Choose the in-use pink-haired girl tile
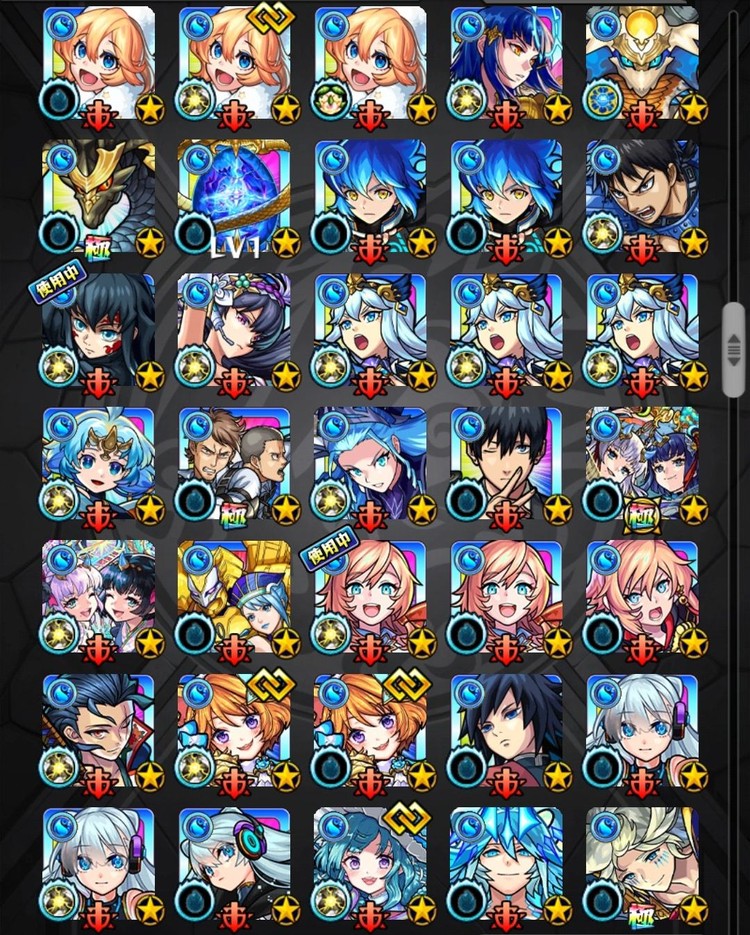 pyautogui.click(x=370, y=597)
